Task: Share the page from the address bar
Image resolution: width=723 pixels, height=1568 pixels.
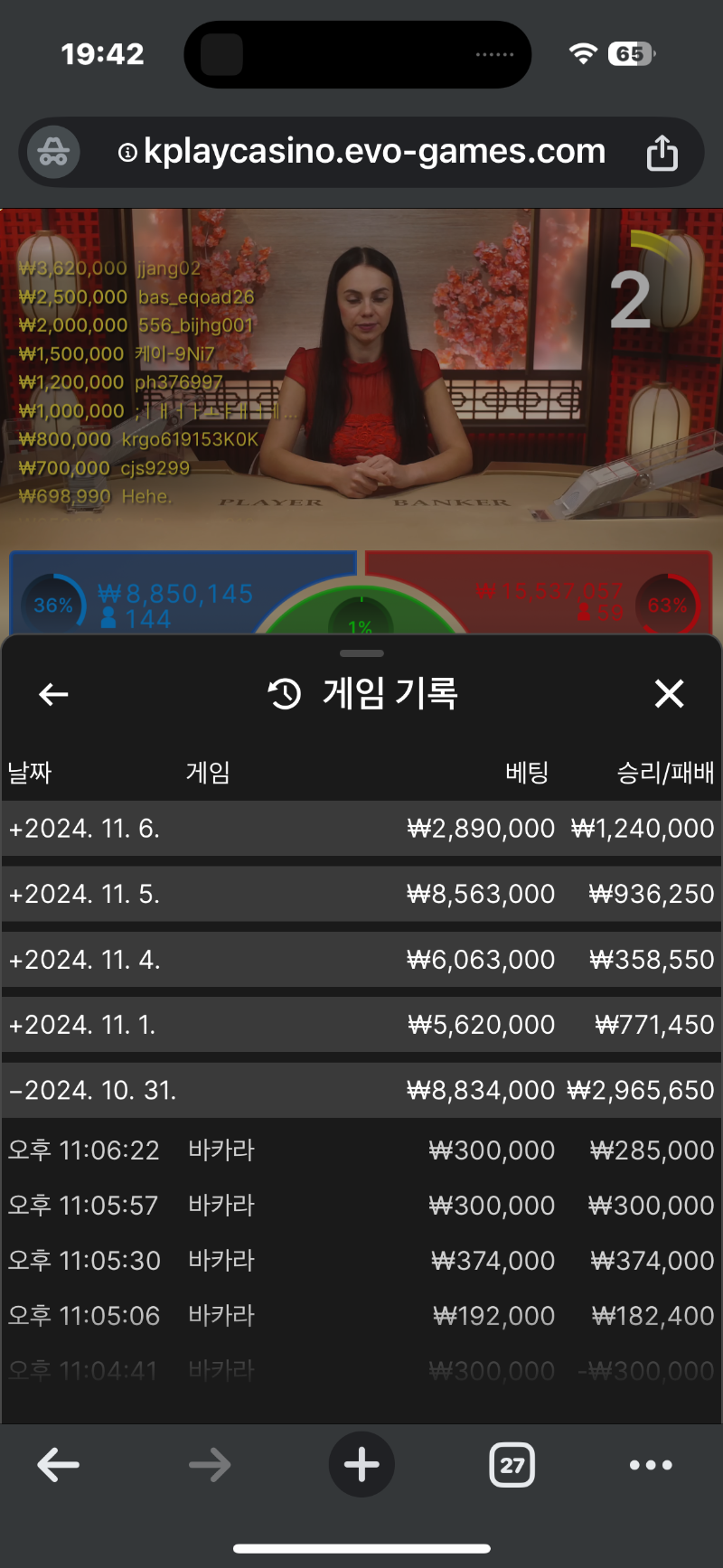Action: [662, 152]
